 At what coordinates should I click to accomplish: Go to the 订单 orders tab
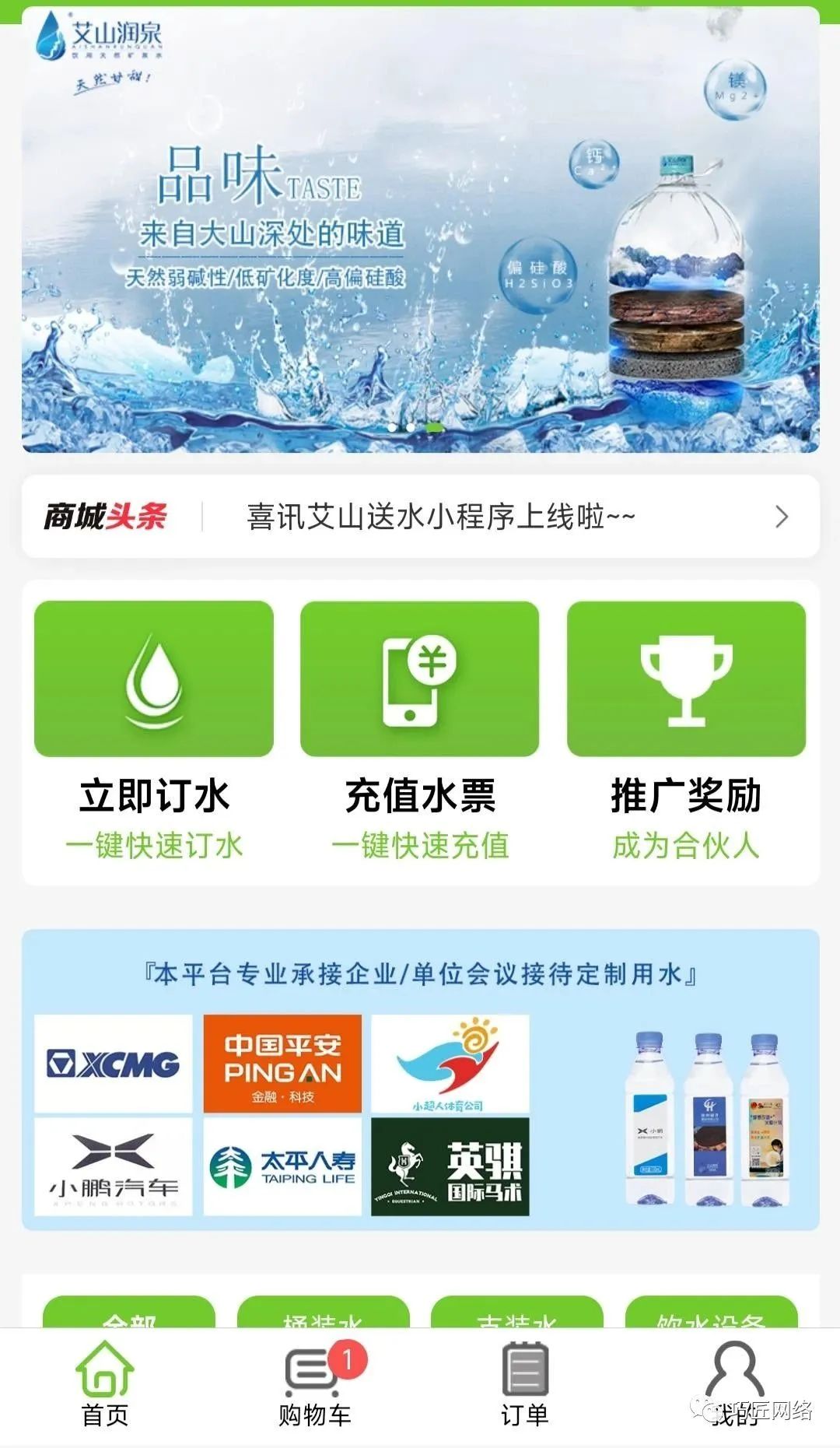(525, 1386)
